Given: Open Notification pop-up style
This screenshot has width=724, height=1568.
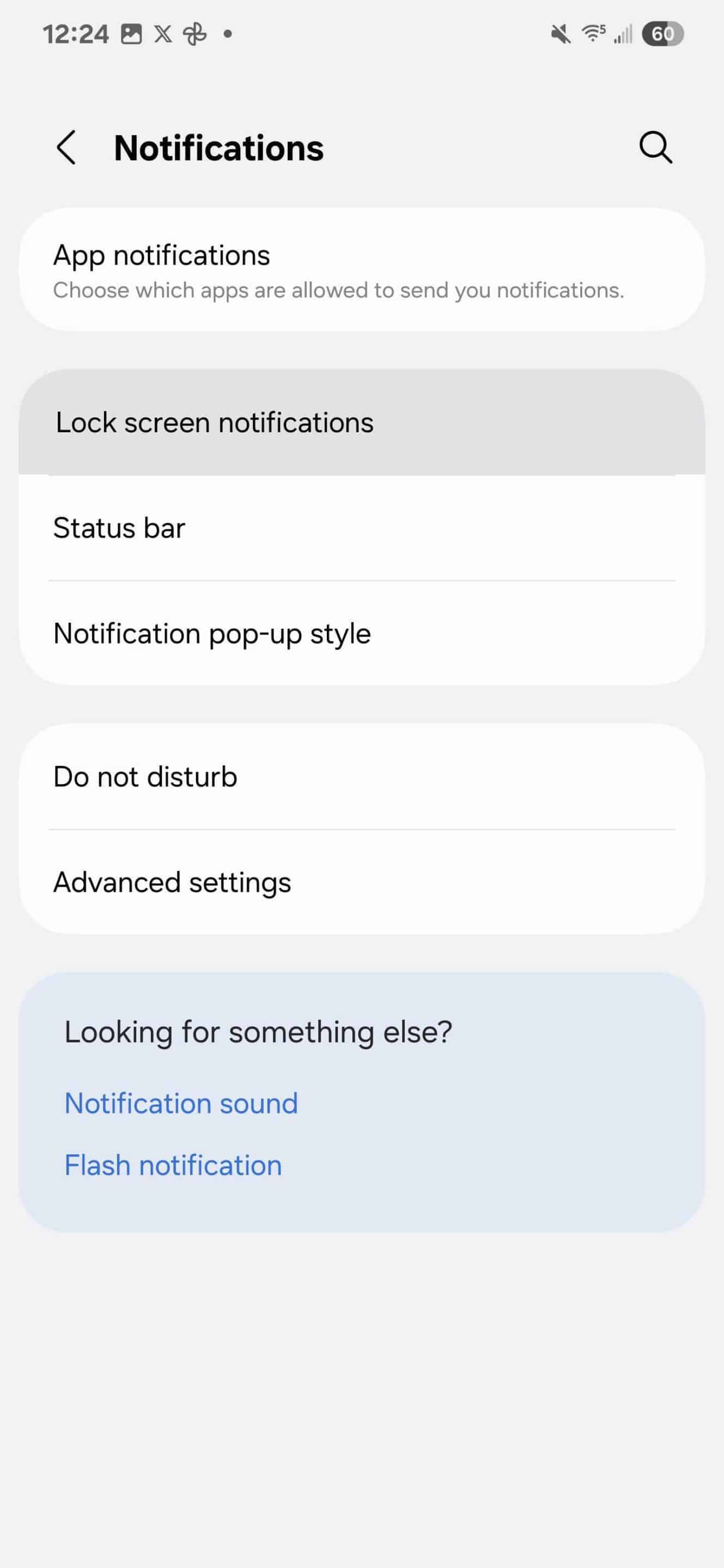Looking at the screenshot, I should click(x=362, y=633).
